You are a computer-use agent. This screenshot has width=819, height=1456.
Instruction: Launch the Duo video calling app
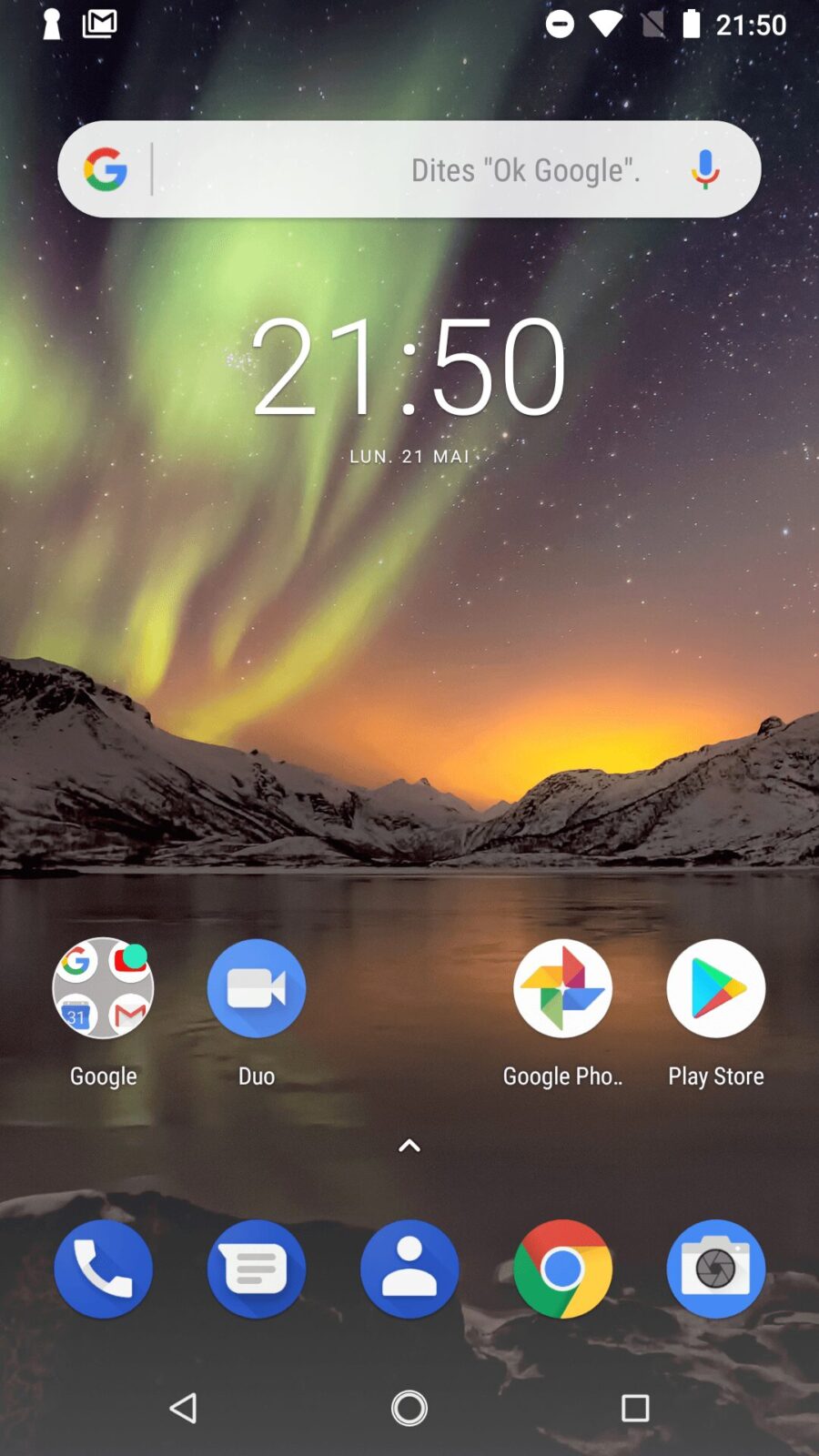(x=257, y=989)
